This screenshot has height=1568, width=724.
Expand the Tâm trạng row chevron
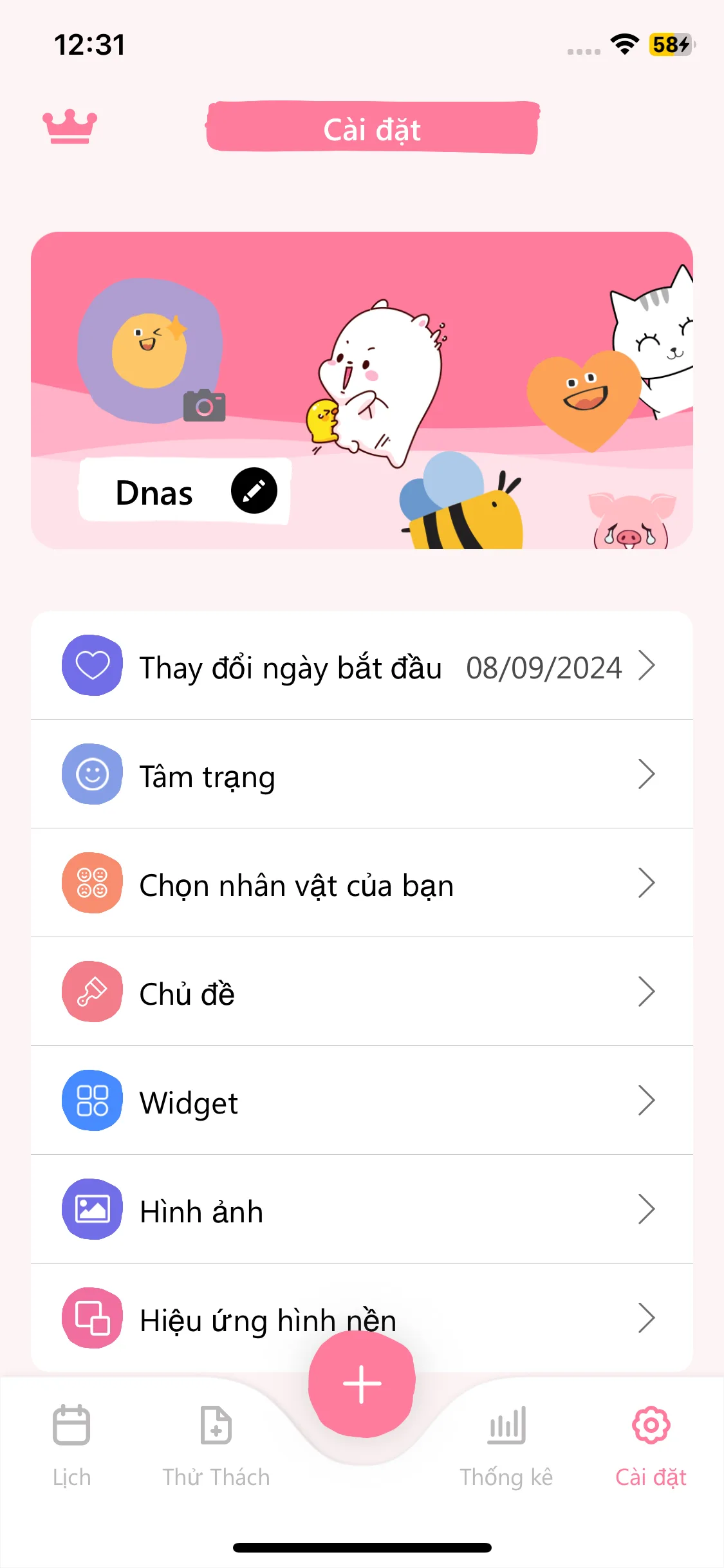tap(647, 774)
